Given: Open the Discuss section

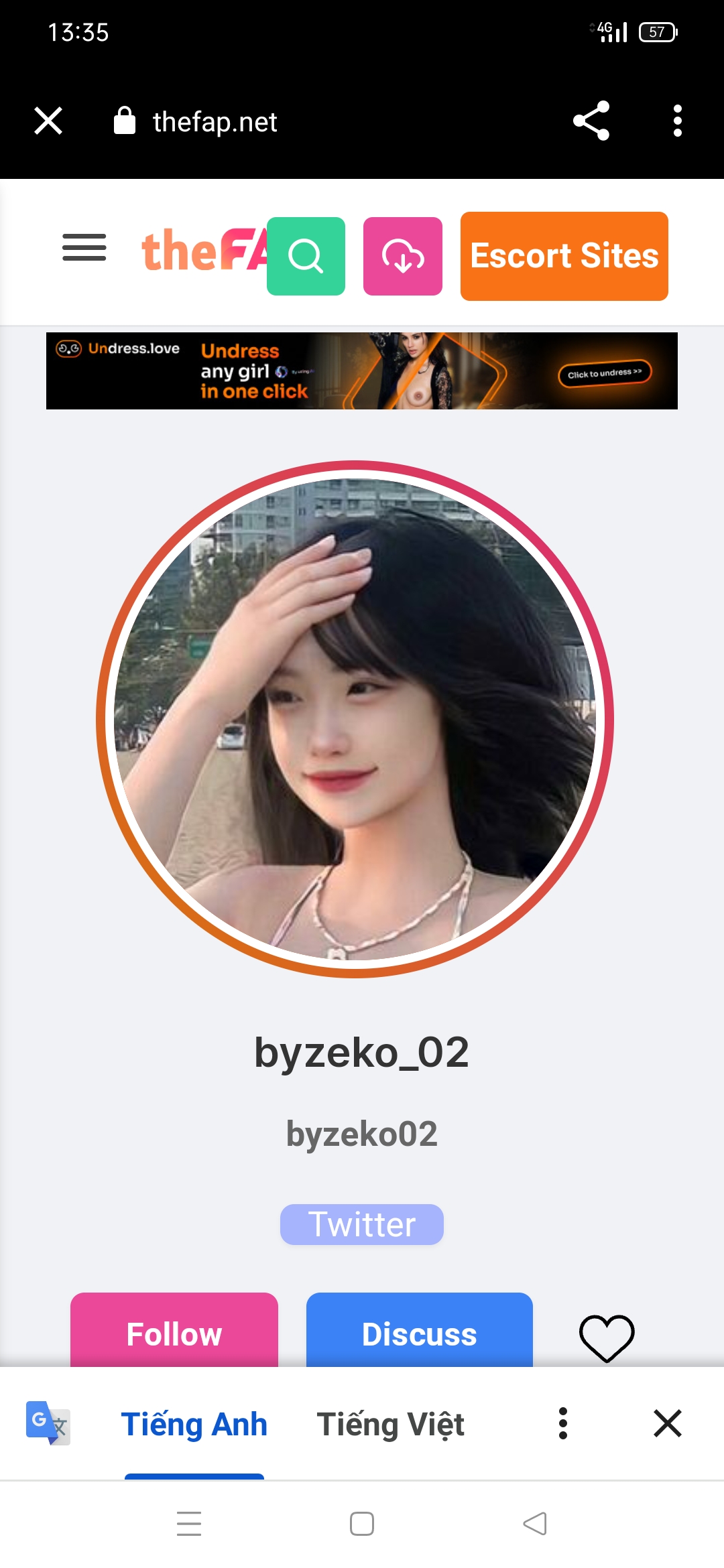Looking at the screenshot, I should coord(419,1332).
